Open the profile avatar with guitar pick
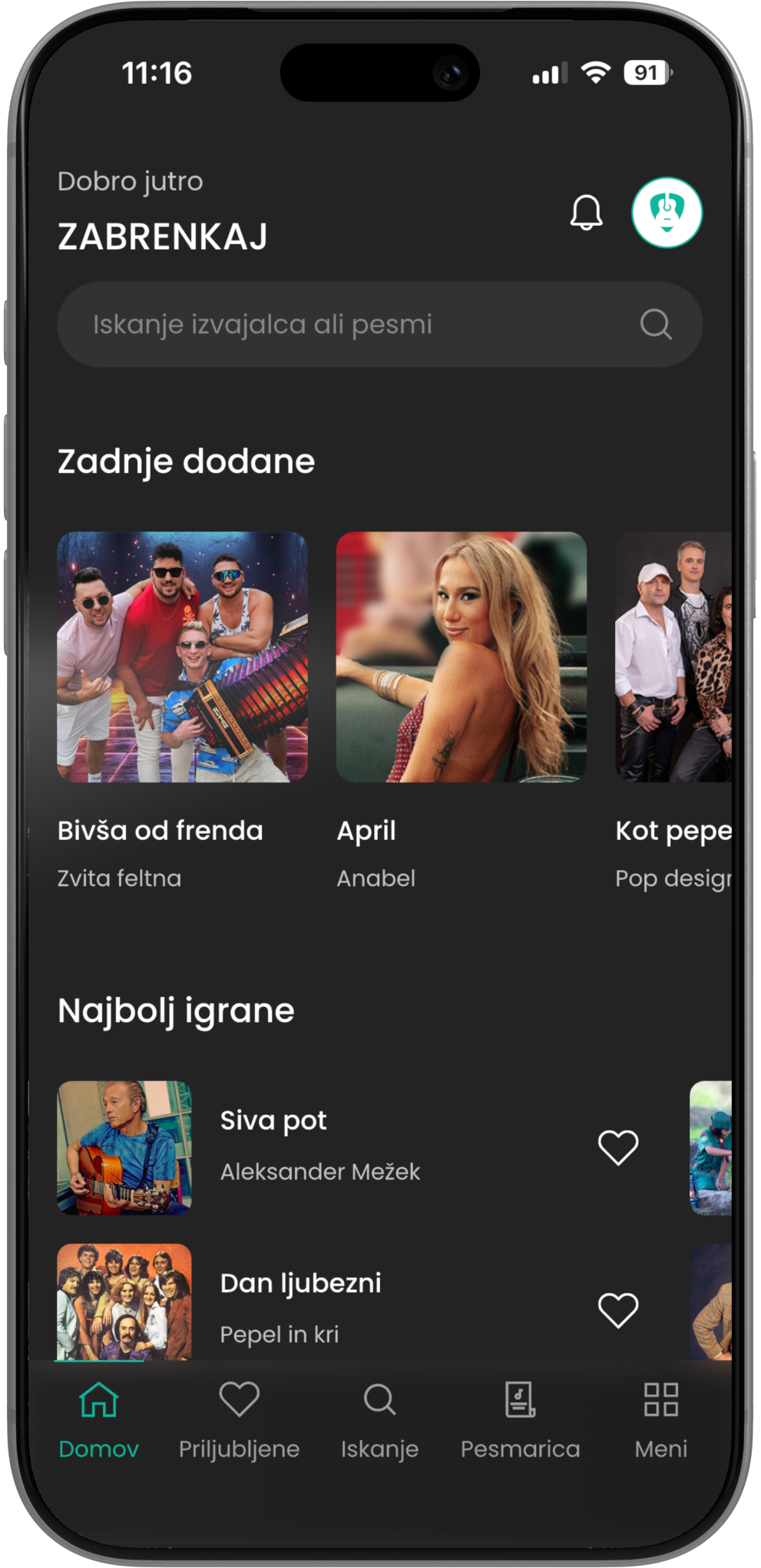Viewport: 761px width, 1568px height. click(x=667, y=213)
